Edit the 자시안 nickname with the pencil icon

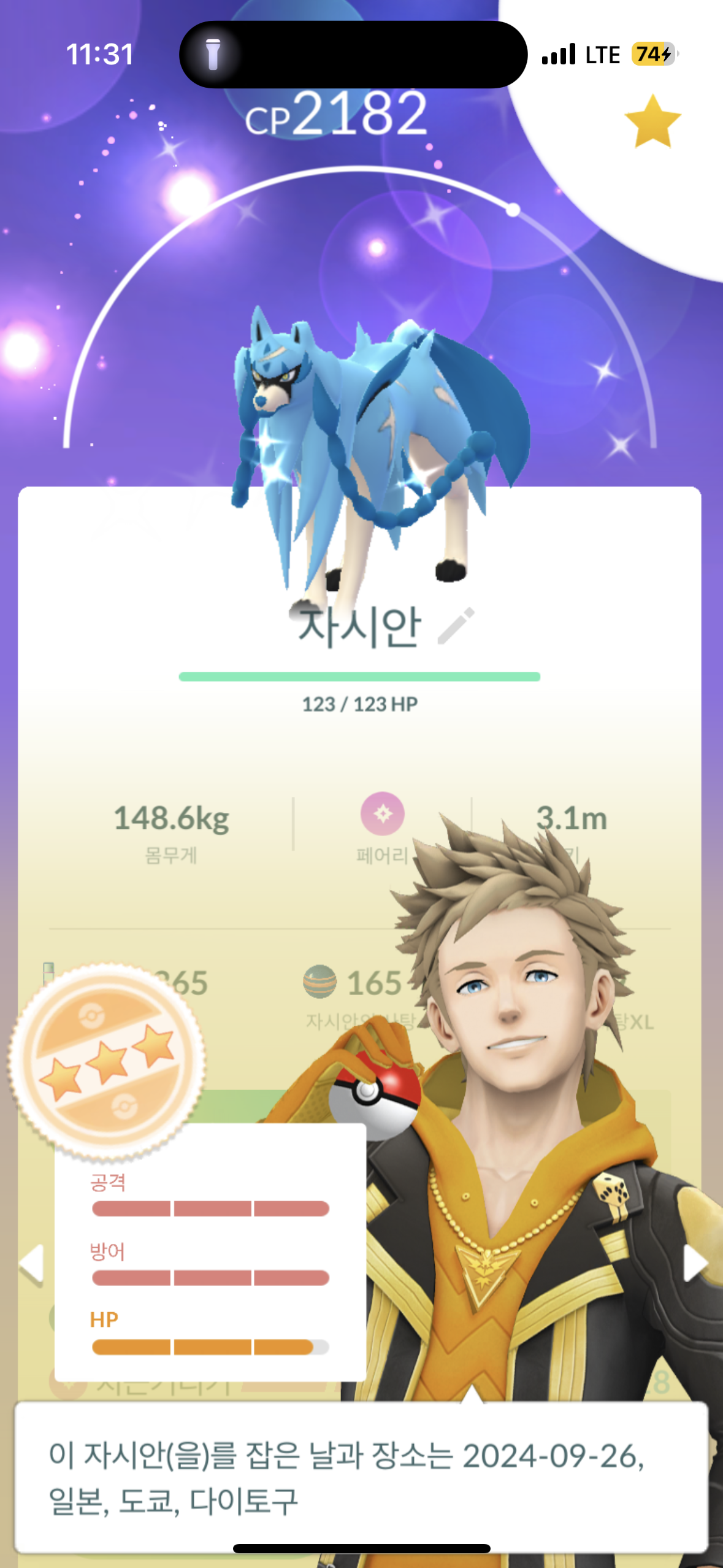point(456,626)
